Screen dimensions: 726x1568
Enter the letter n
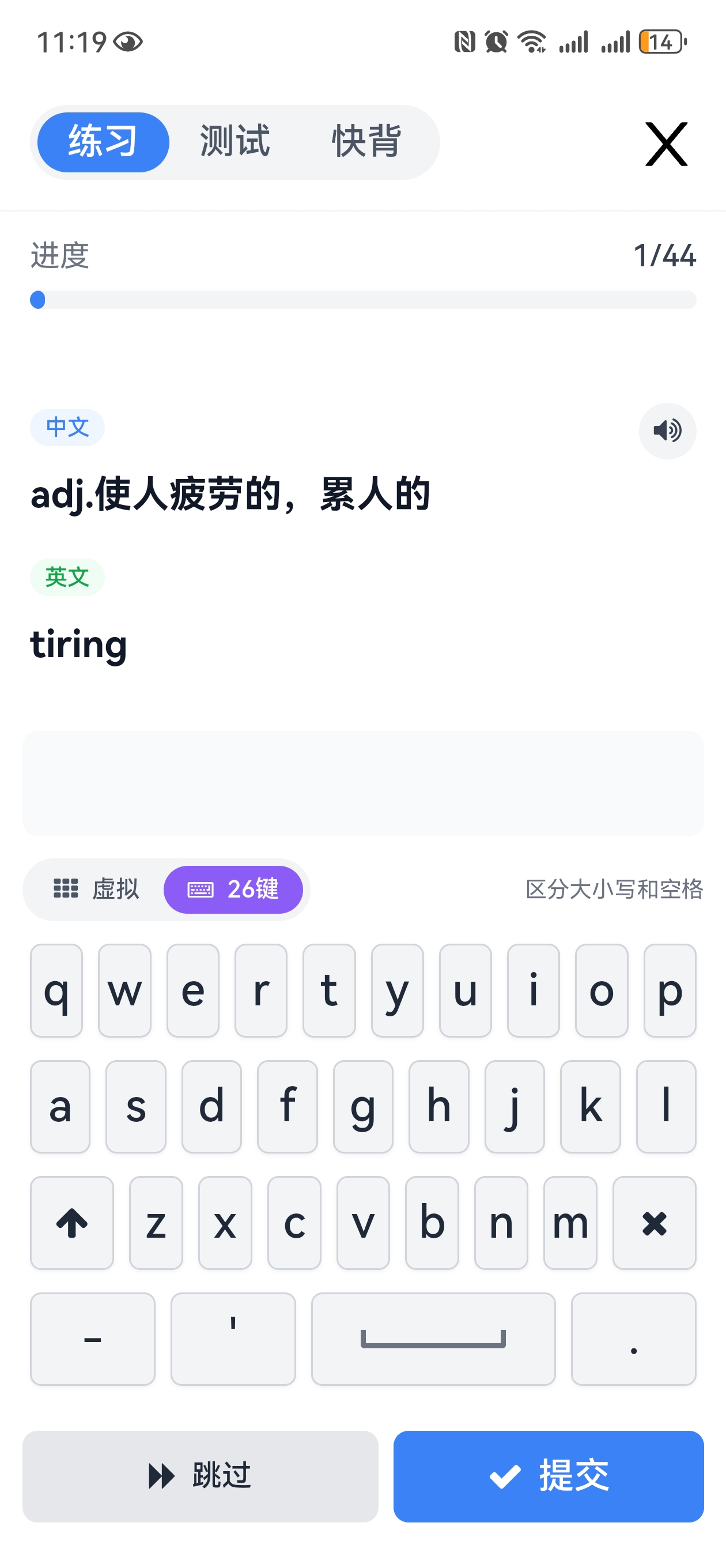point(501,1222)
